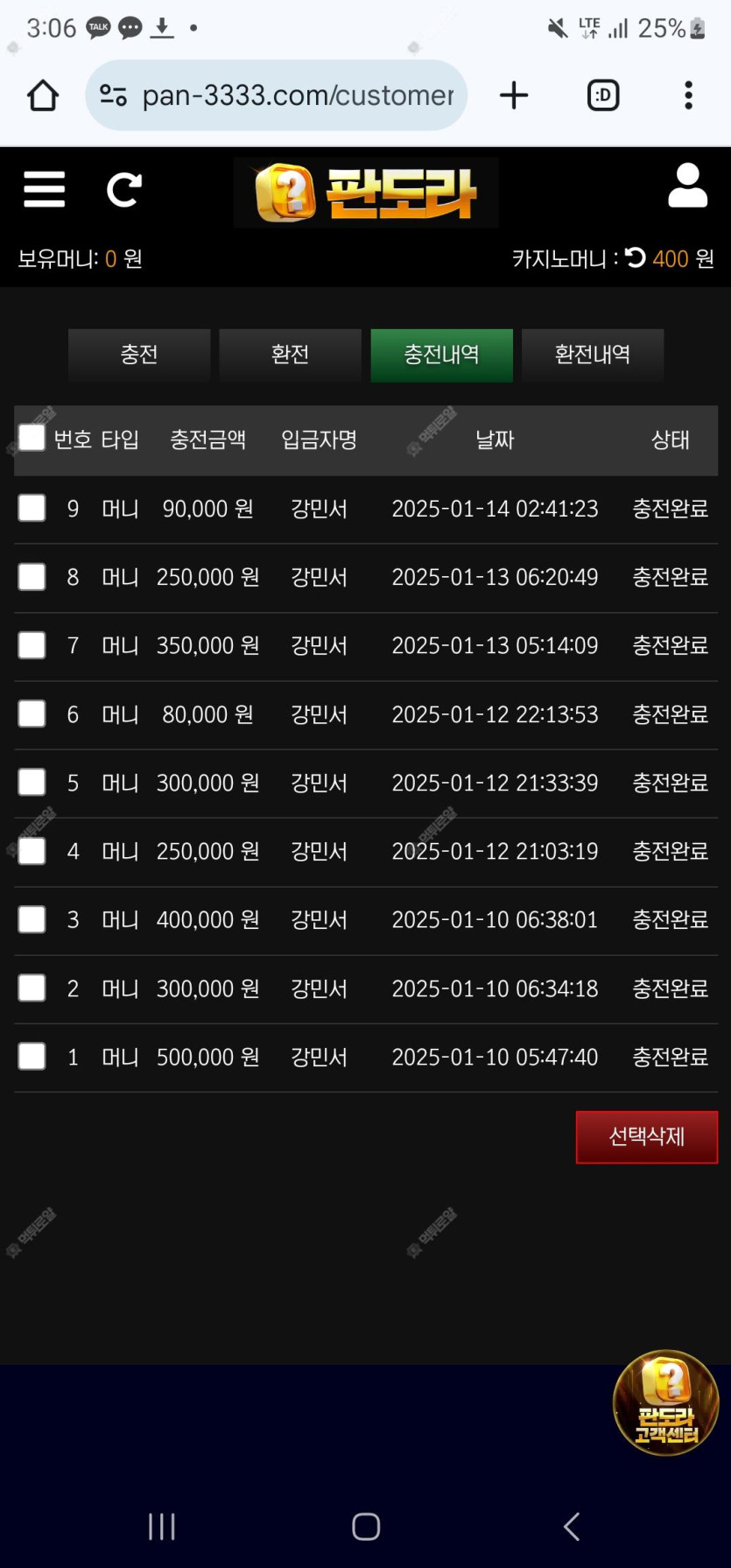The image size is (731, 1568).
Task: Tap the browser address bar
Action: (x=277, y=95)
